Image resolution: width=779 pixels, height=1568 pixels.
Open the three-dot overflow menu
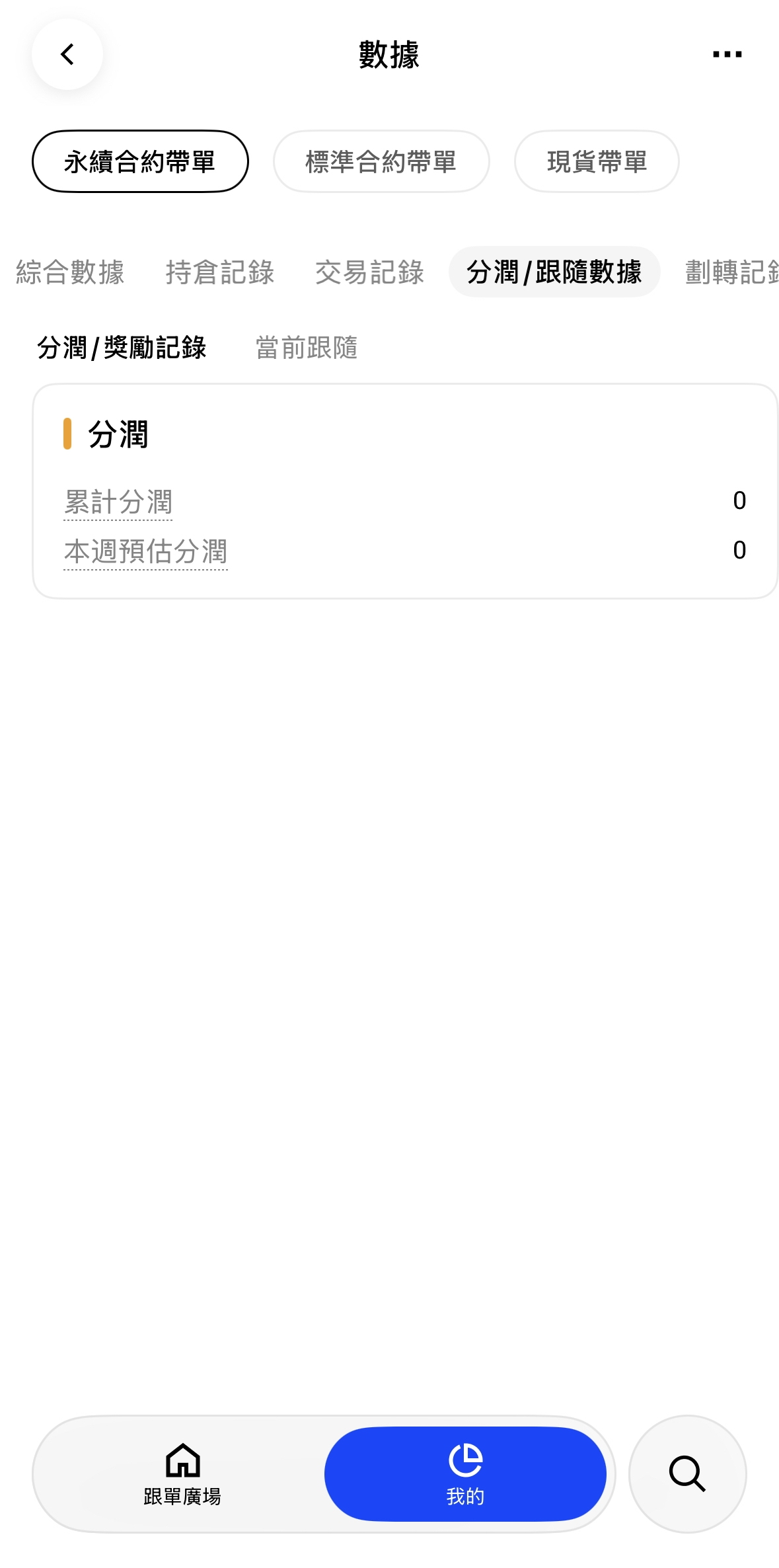pyautogui.click(x=727, y=54)
